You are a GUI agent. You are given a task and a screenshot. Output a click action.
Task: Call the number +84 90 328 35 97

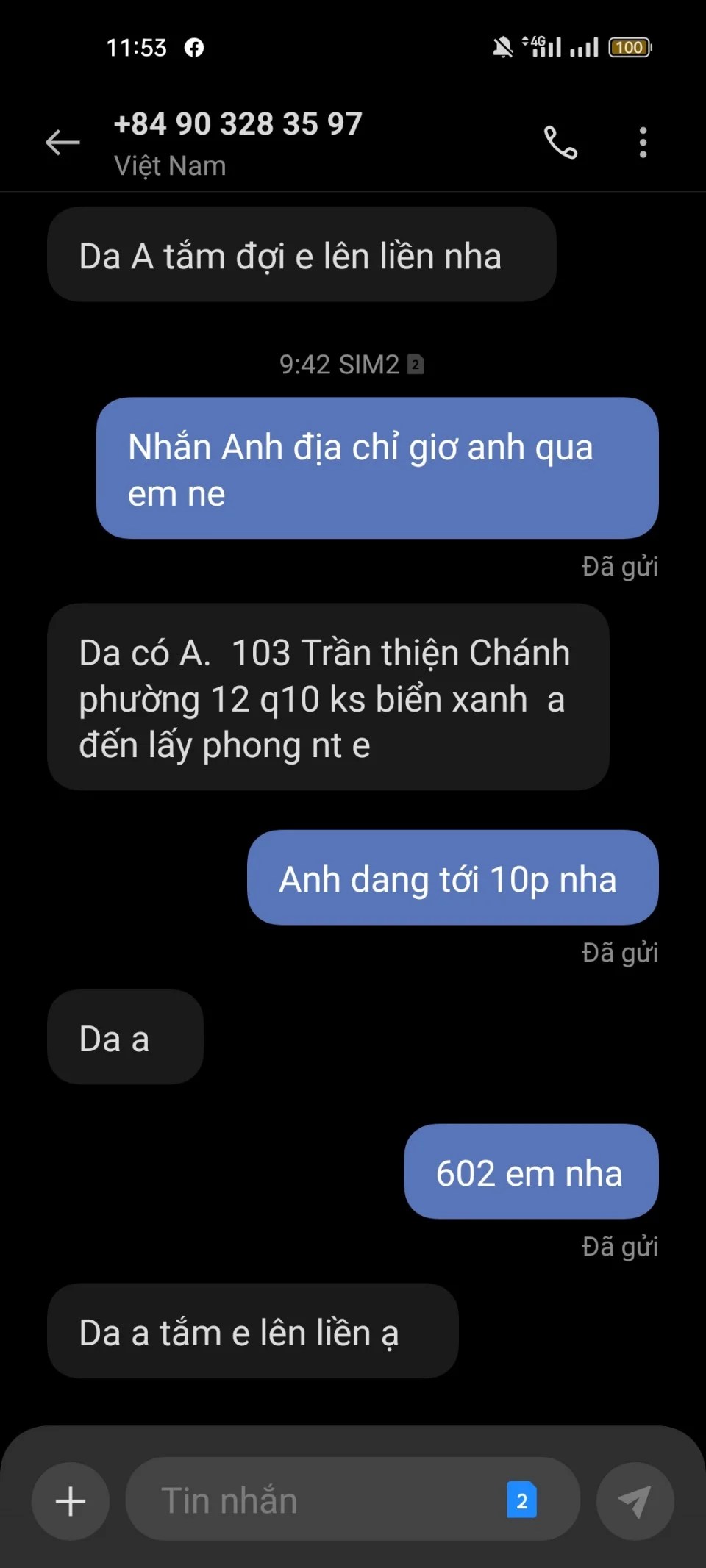click(560, 143)
